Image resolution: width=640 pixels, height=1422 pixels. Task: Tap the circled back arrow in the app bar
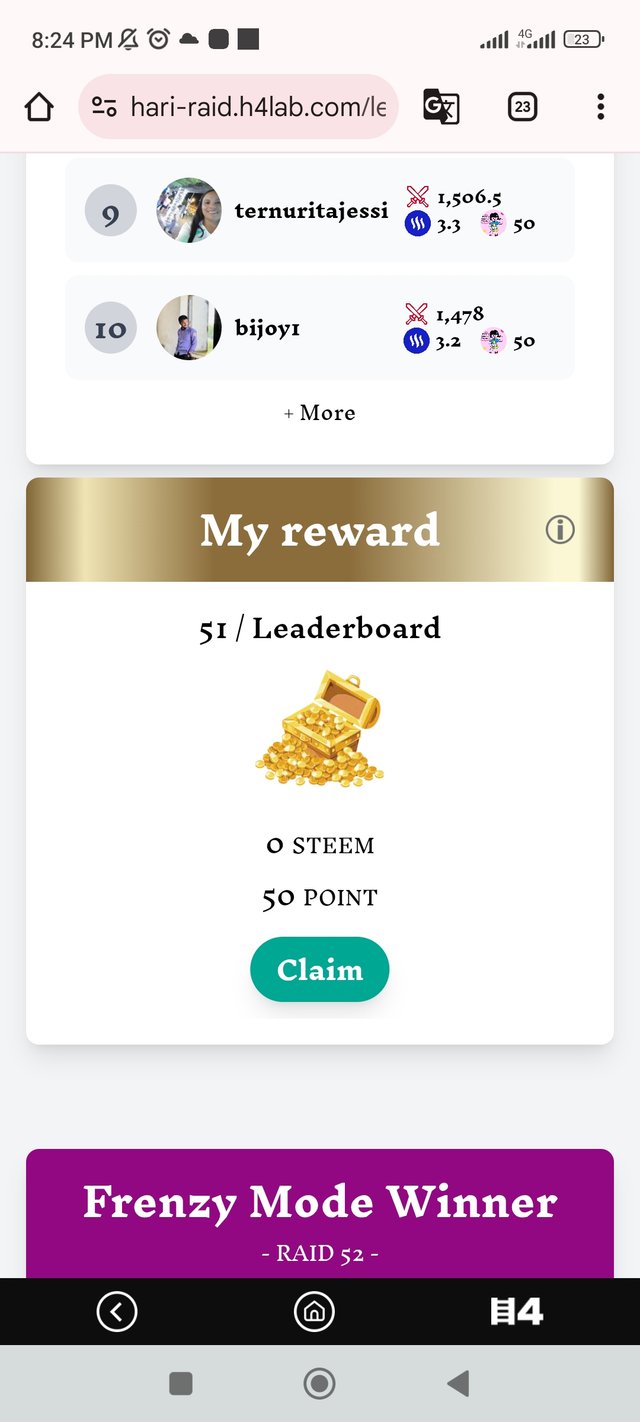(117, 1311)
